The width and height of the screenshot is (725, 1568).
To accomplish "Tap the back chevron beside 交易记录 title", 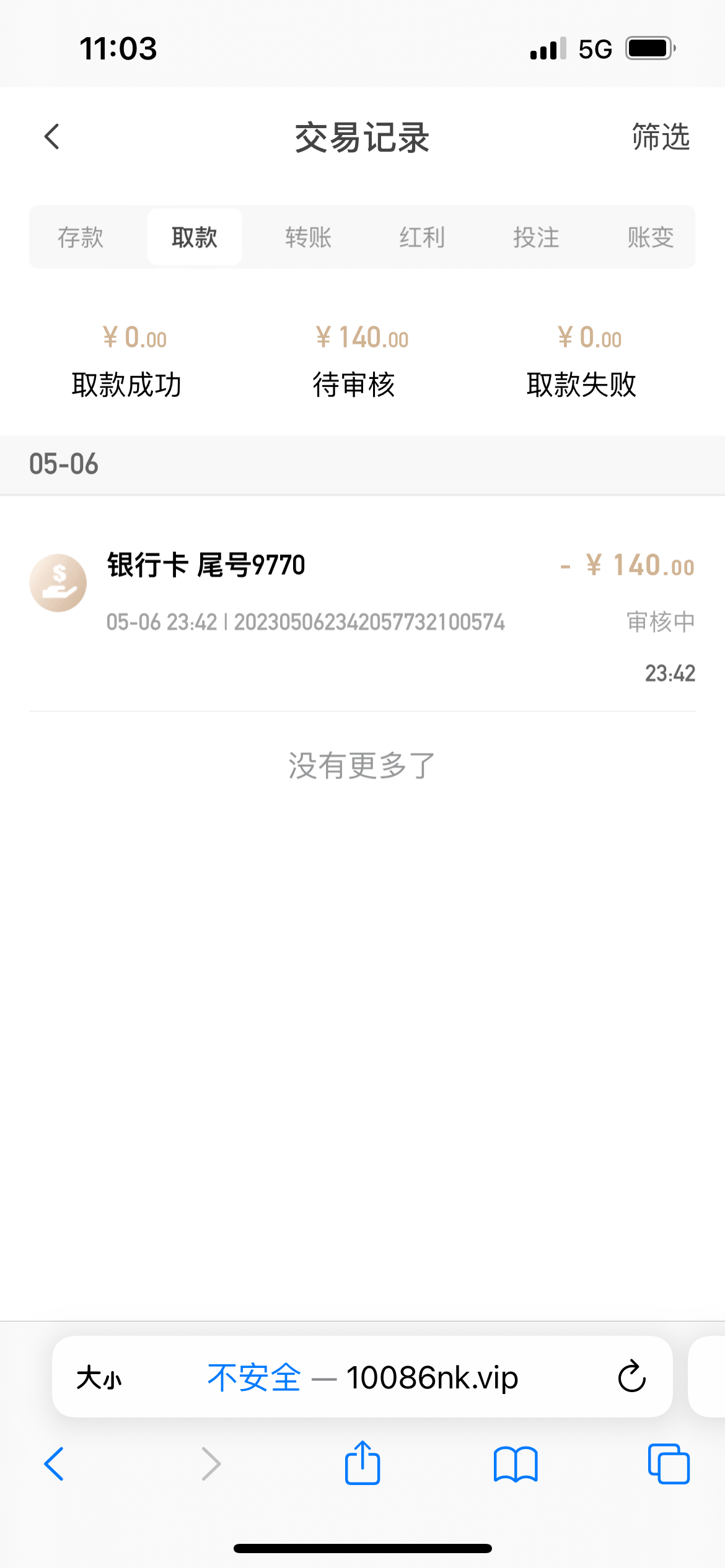I will (51, 139).
